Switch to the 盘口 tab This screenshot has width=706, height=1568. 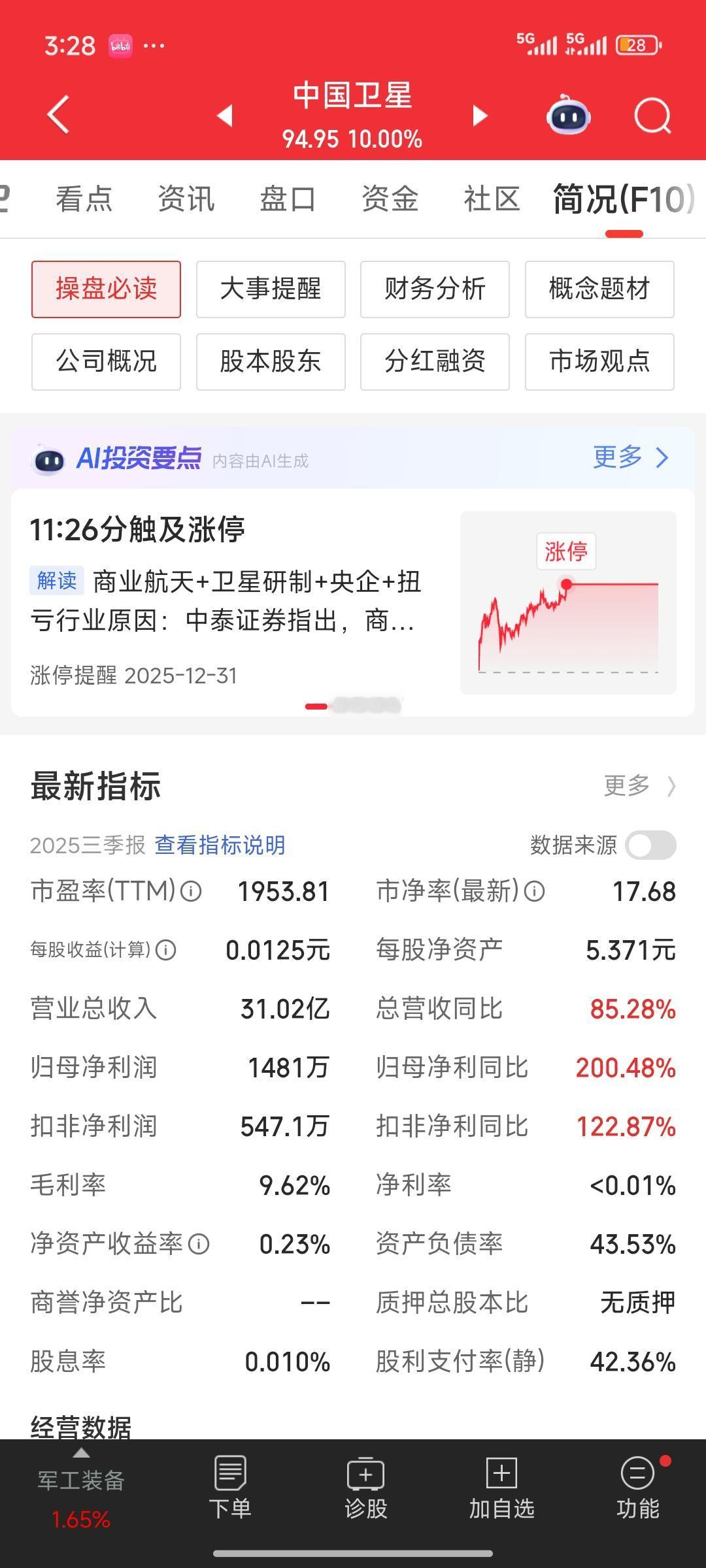288,199
